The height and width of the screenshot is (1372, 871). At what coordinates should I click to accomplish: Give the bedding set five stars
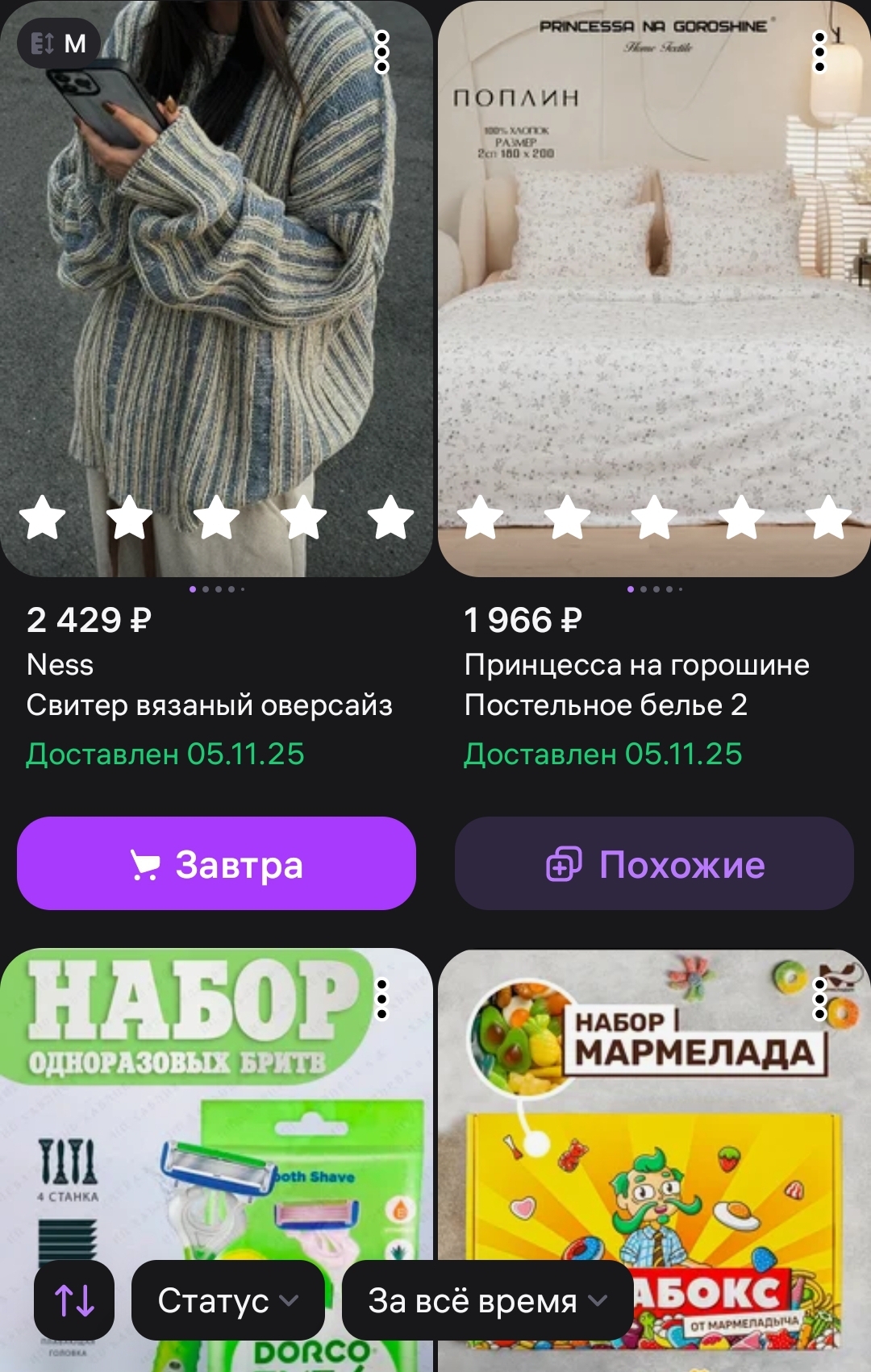point(827,518)
